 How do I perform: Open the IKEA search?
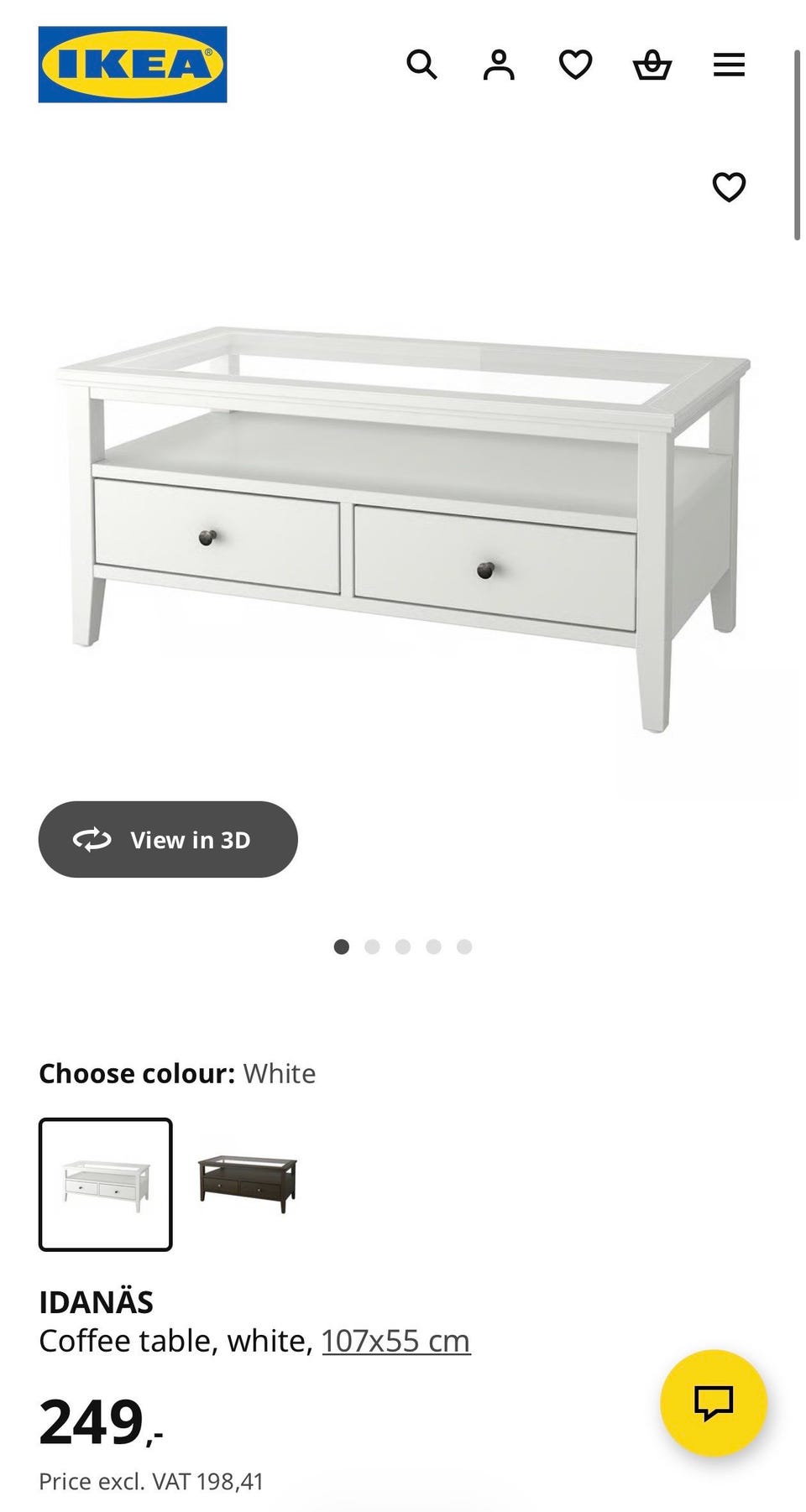tap(421, 65)
